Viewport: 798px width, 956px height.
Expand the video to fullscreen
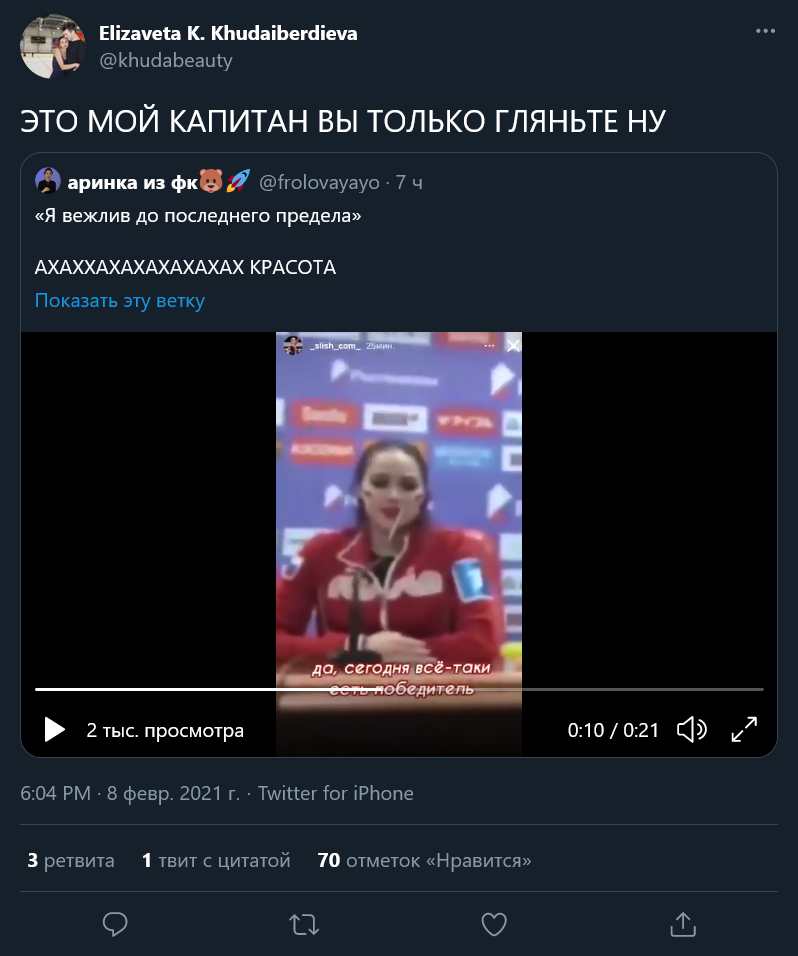[x=744, y=730]
